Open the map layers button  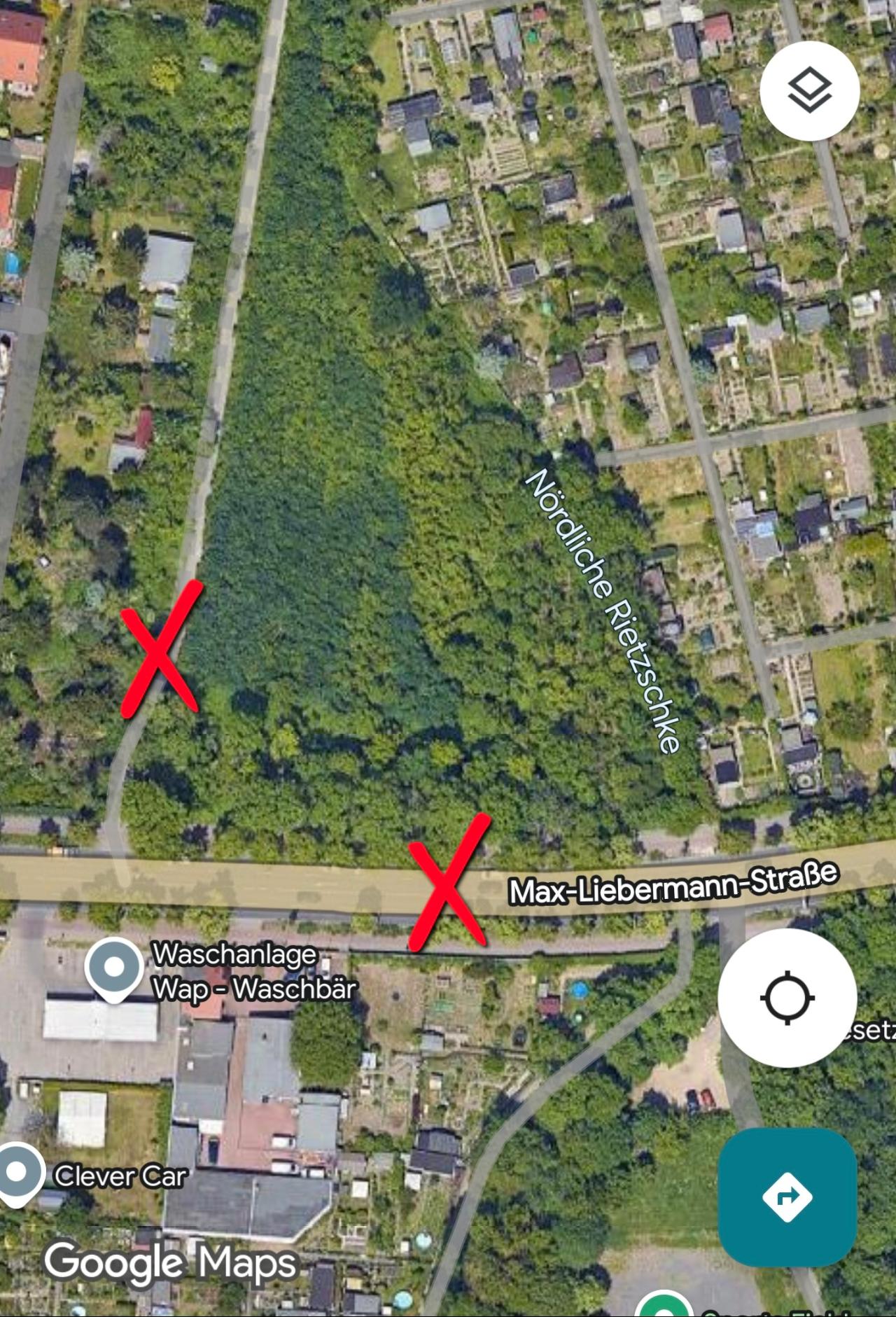click(x=809, y=91)
